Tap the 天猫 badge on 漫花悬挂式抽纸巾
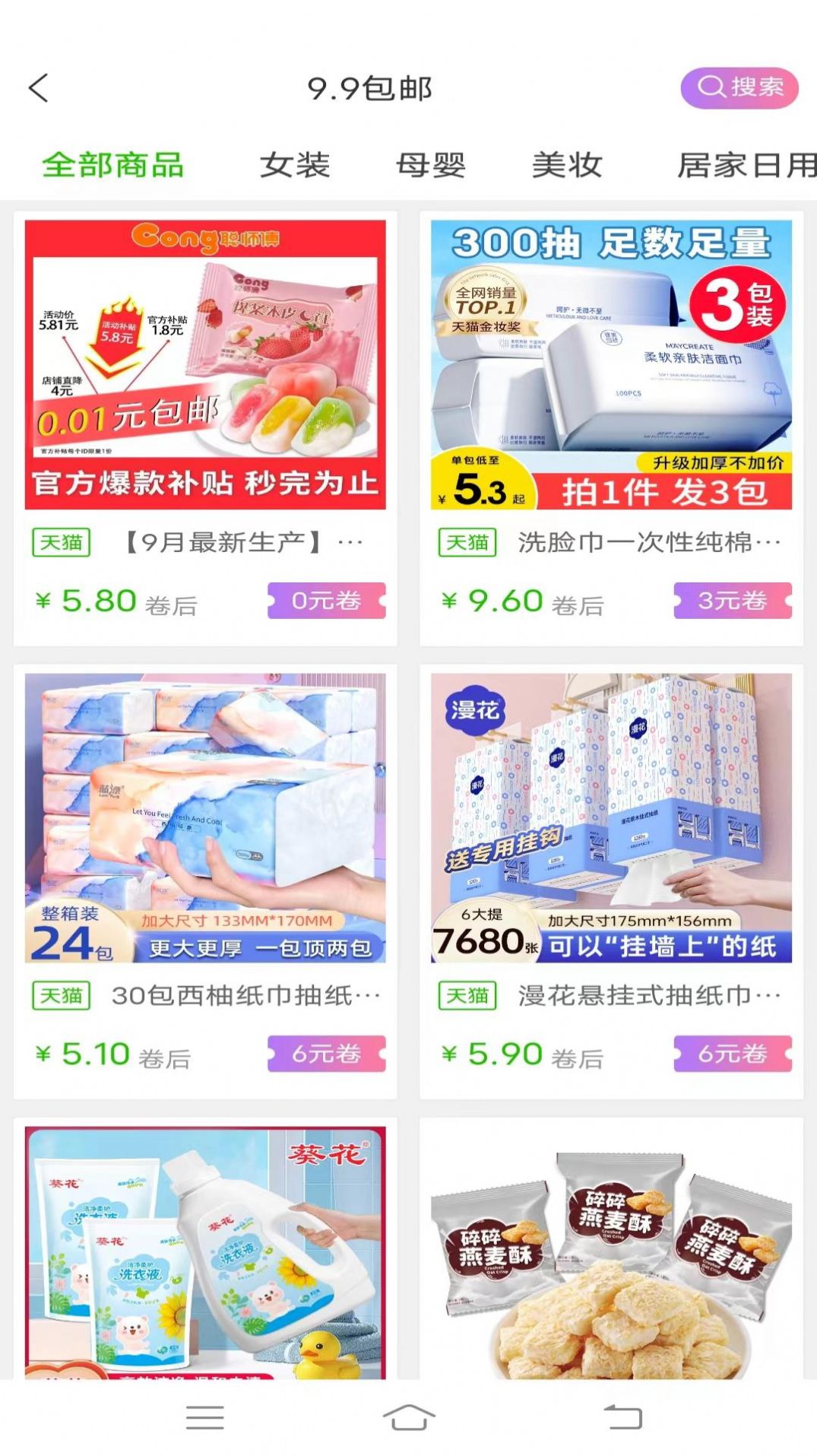817x1456 pixels. (x=467, y=994)
